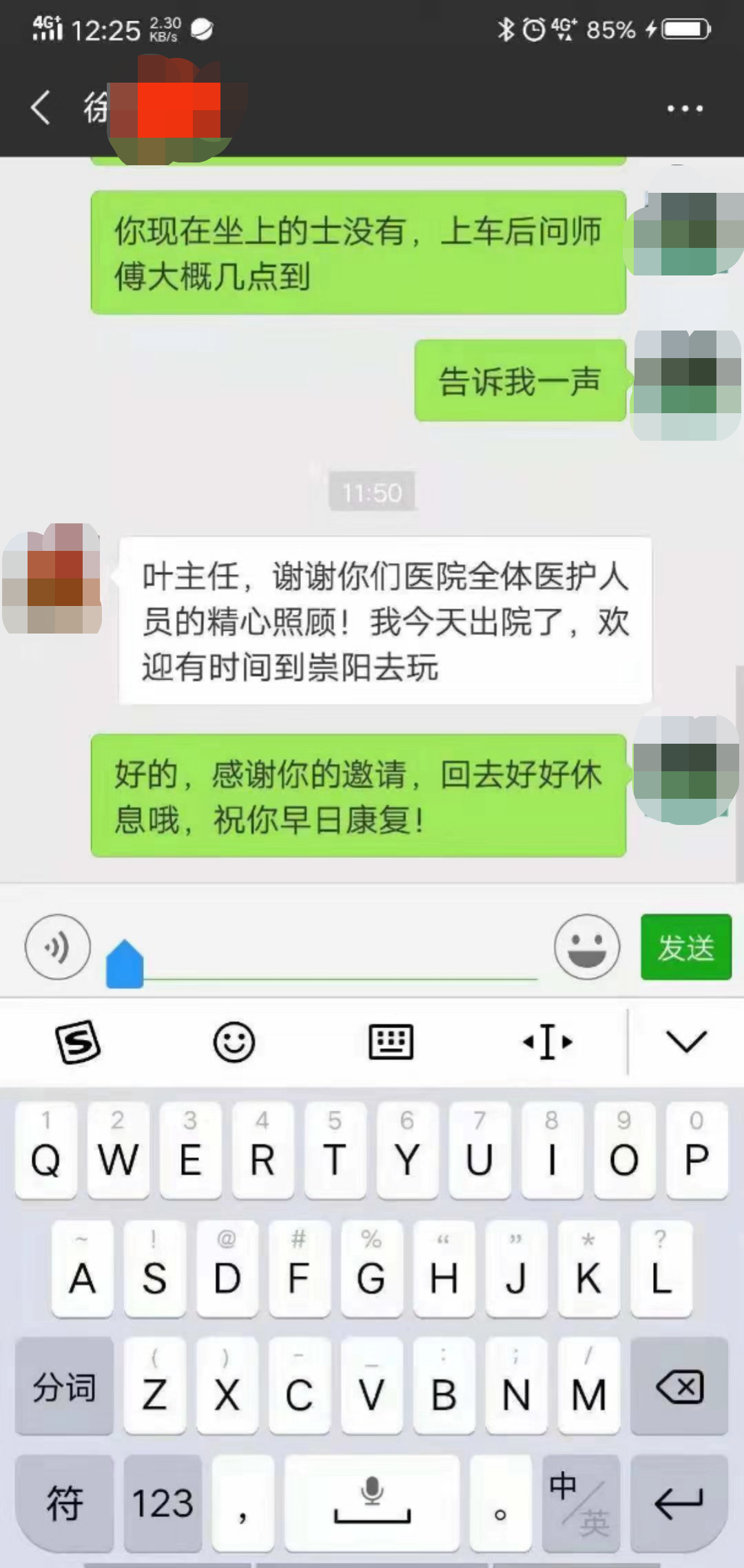Go back from this chat
Screen dimensions: 744x1568
(x=40, y=108)
